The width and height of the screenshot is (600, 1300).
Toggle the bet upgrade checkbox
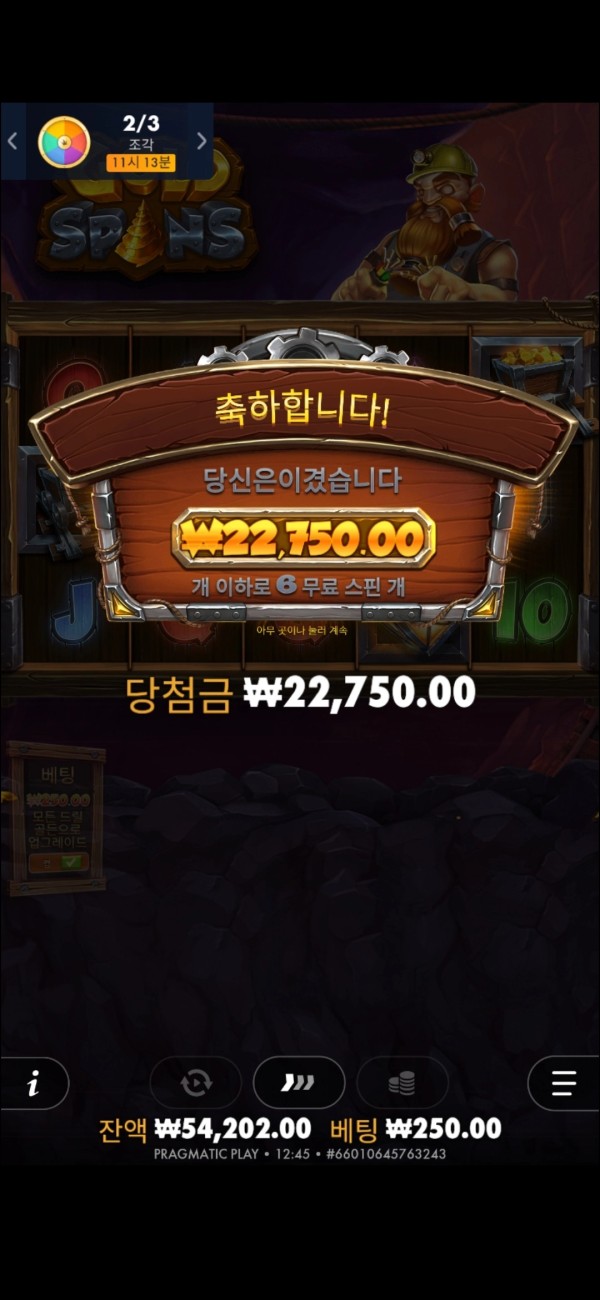click(72, 862)
